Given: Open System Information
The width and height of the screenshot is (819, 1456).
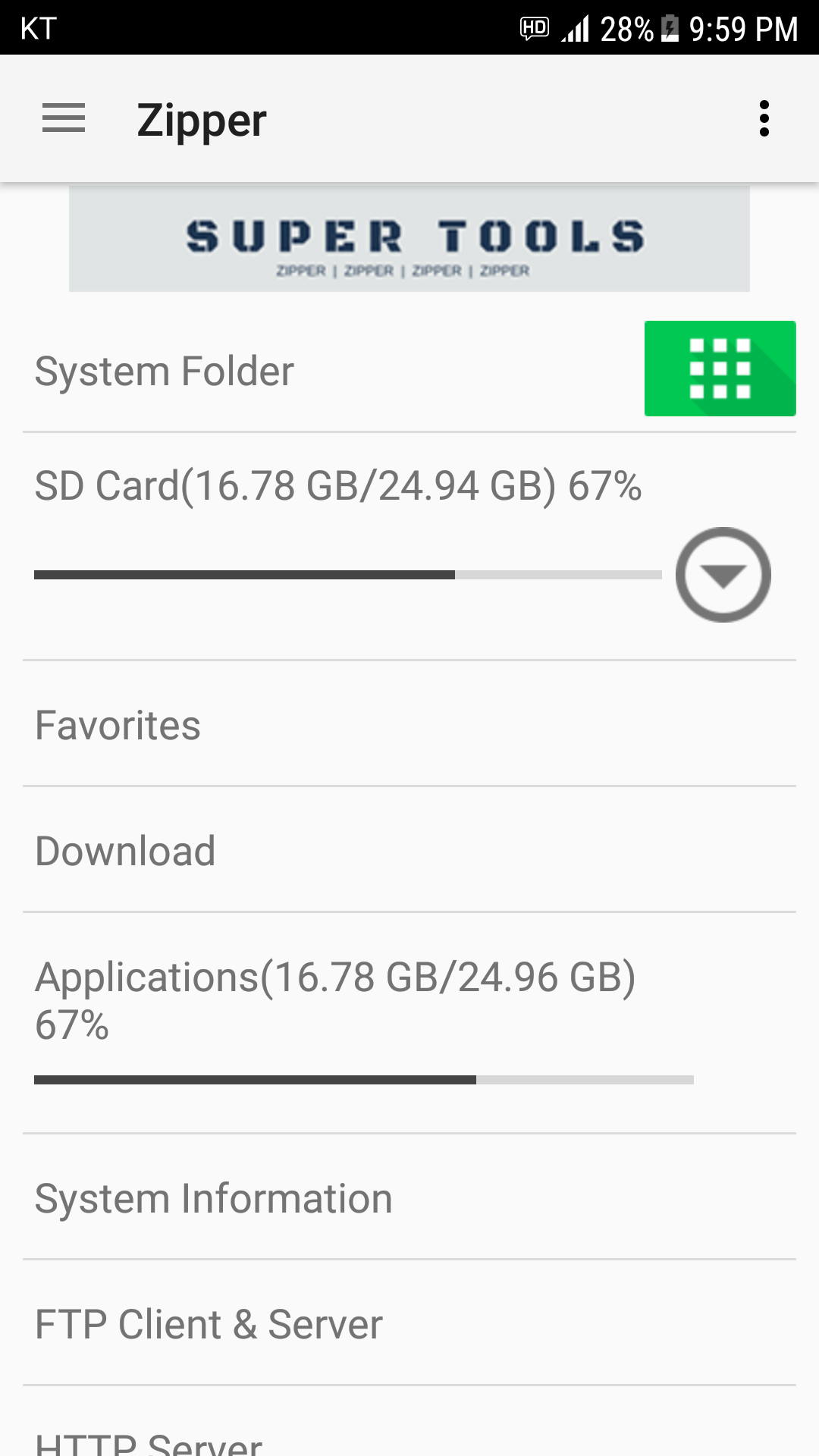Looking at the screenshot, I should tap(213, 1198).
